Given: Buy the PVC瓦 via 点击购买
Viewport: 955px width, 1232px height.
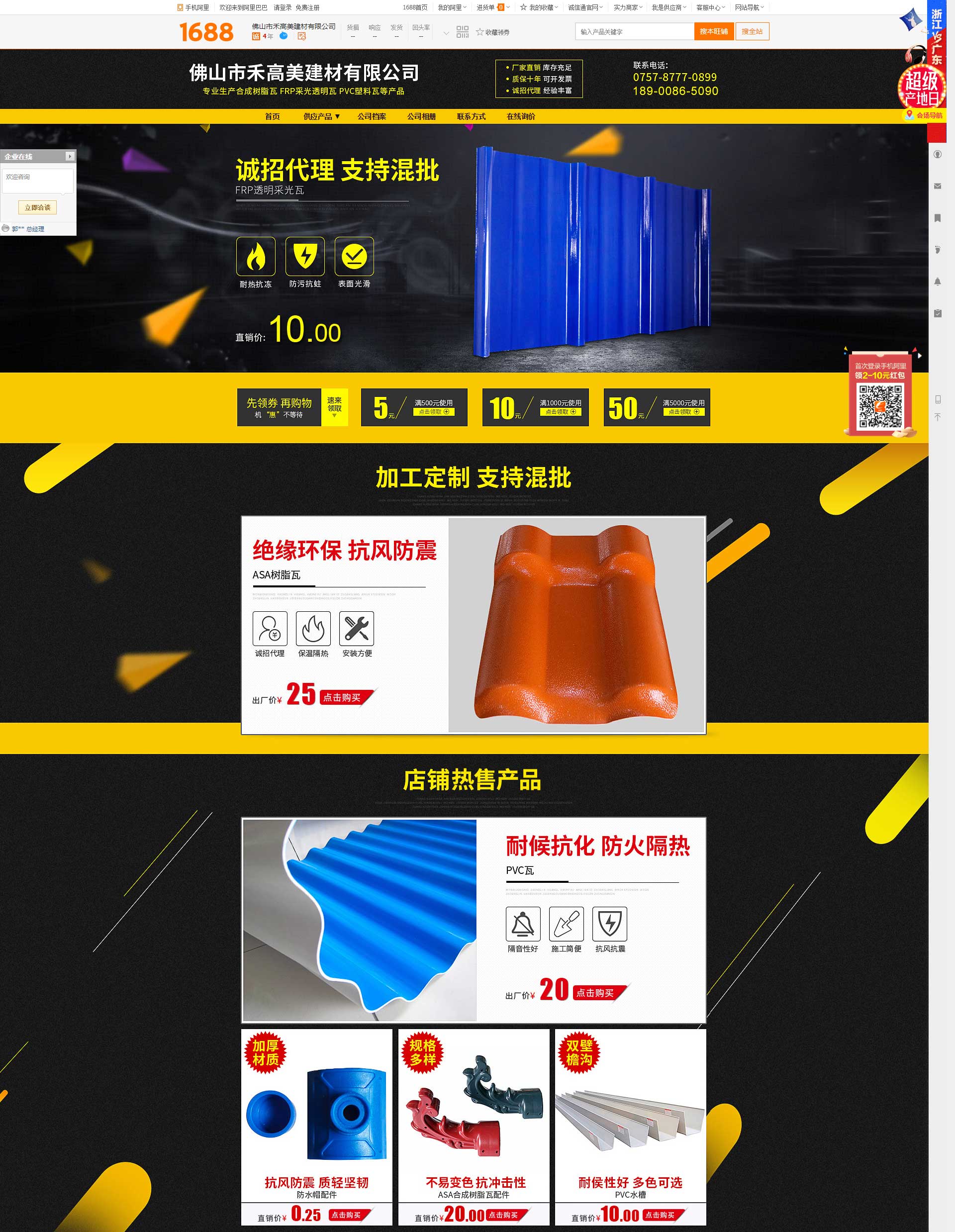Looking at the screenshot, I should click(595, 993).
